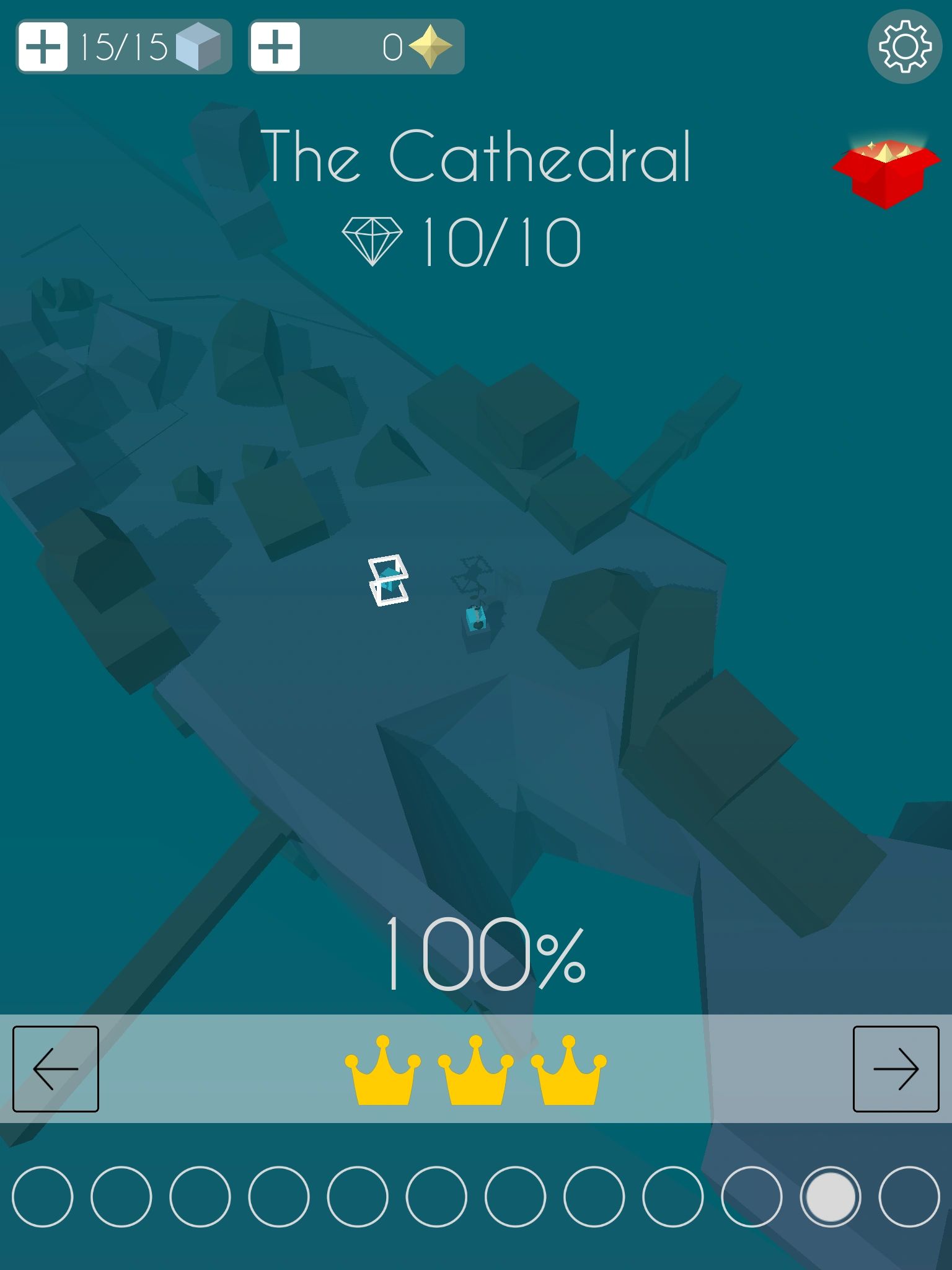This screenshot has height=1270, width=952.
Task: Add more cubes with the plus button
Action: (x=43, y=47)
